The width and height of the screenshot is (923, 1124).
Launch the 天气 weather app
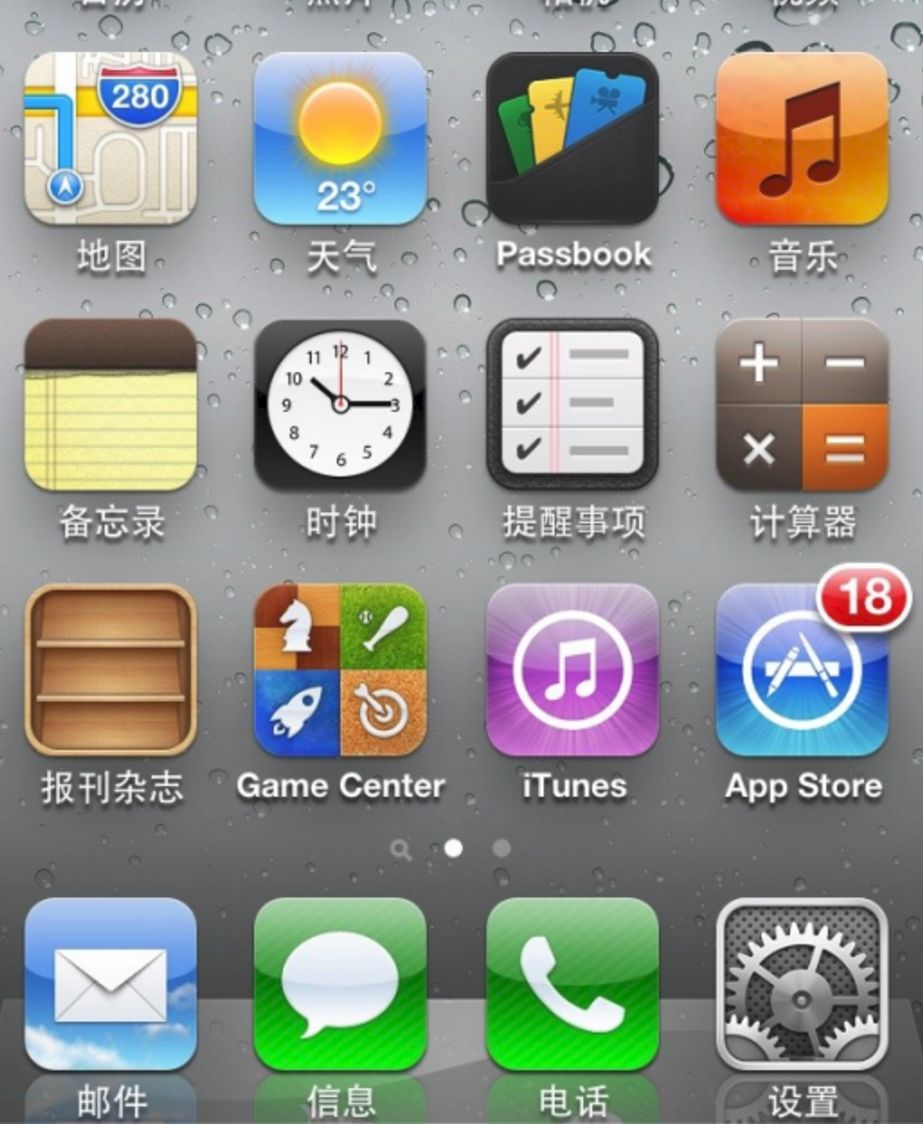click(340, 138)
